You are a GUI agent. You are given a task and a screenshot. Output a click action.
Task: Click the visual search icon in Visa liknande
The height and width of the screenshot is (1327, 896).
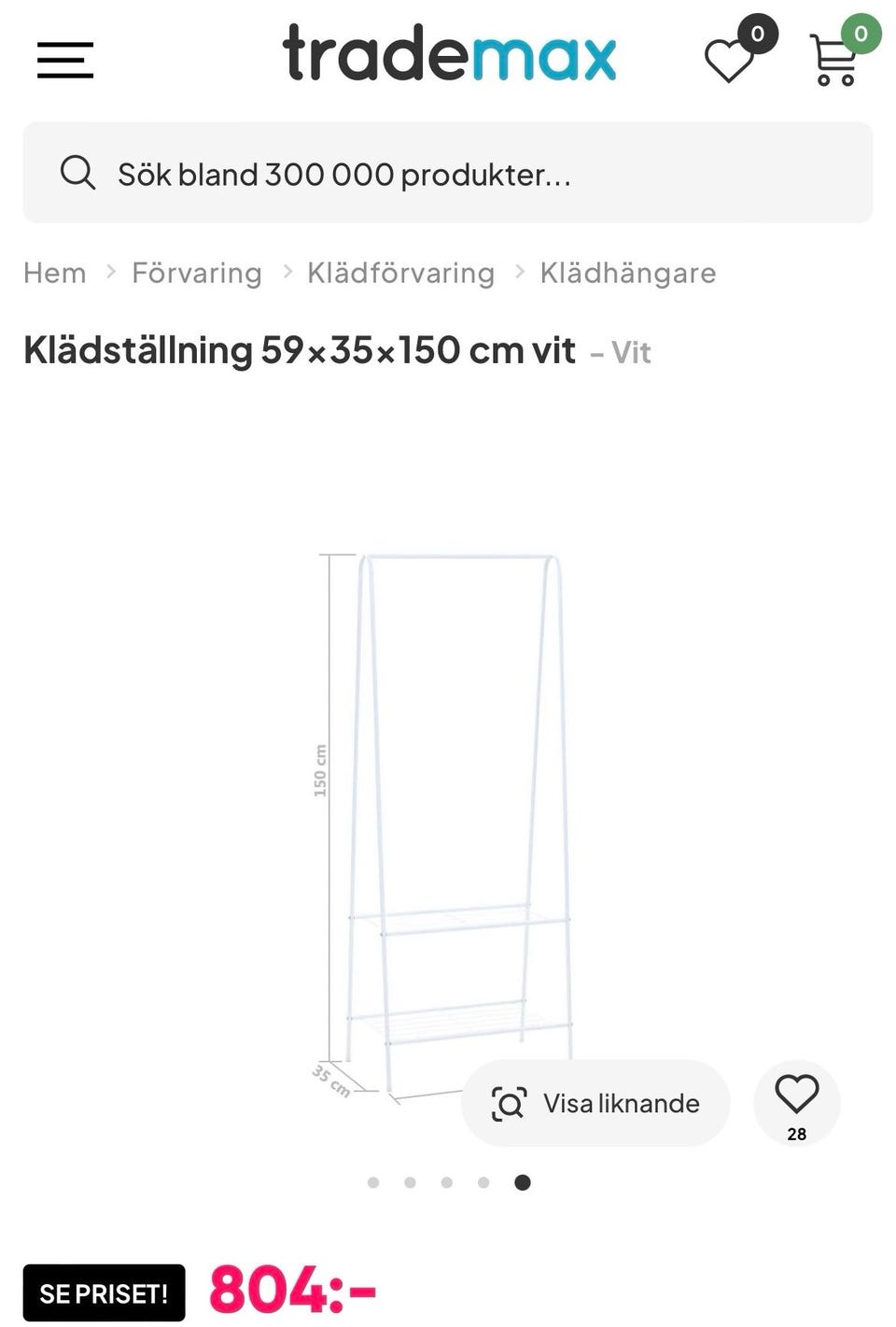pyautogui.click(x=510, y=1103)
